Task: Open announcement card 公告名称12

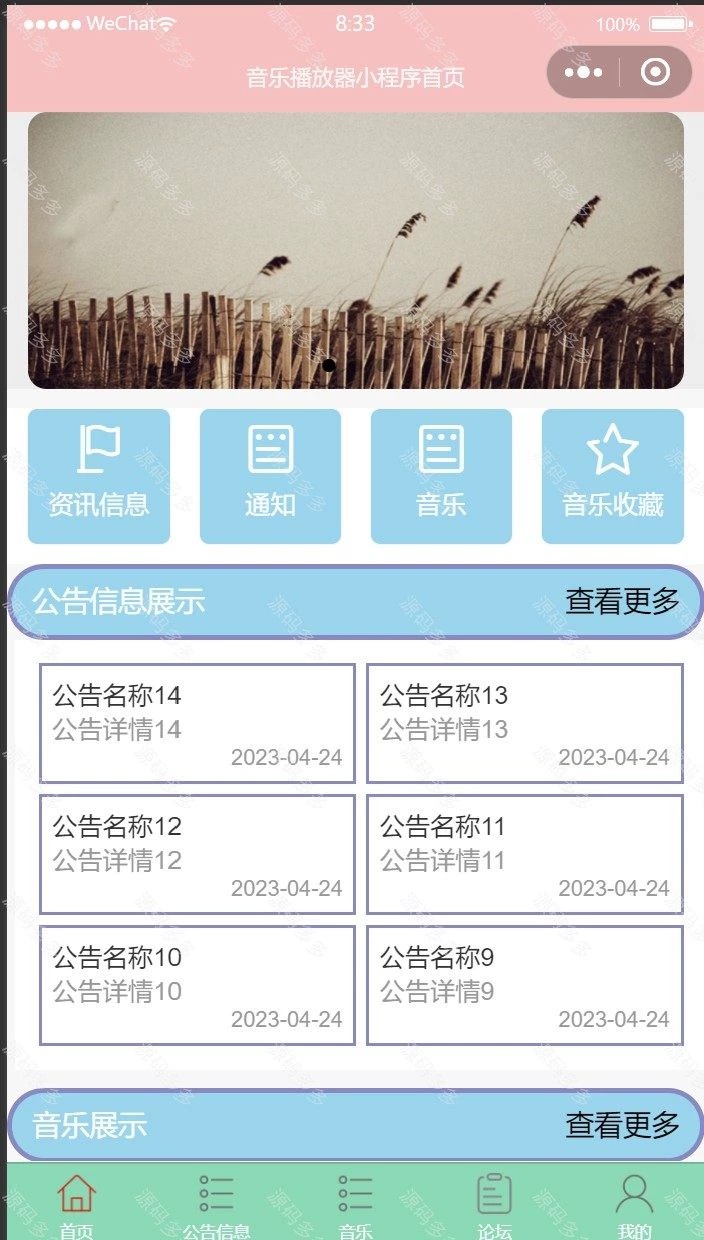Action: tap(197, 854)
